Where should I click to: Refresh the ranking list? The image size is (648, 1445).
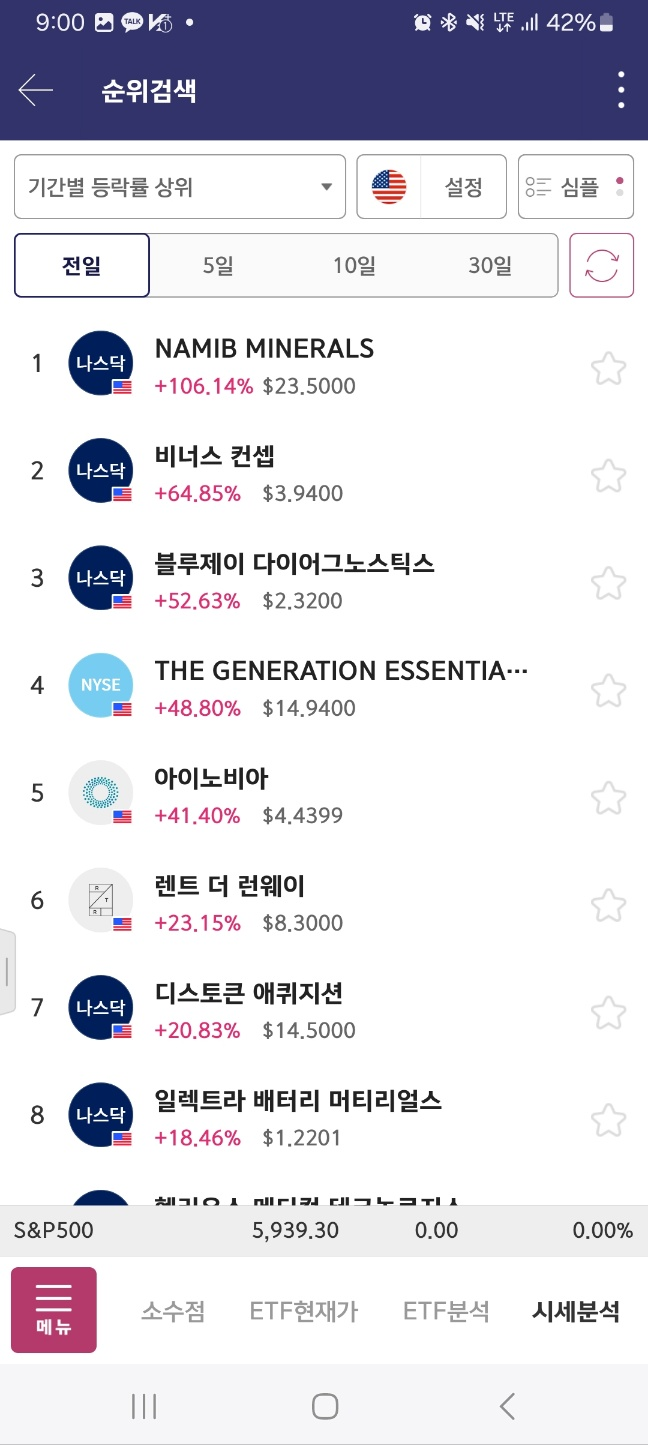coord(602,266)
